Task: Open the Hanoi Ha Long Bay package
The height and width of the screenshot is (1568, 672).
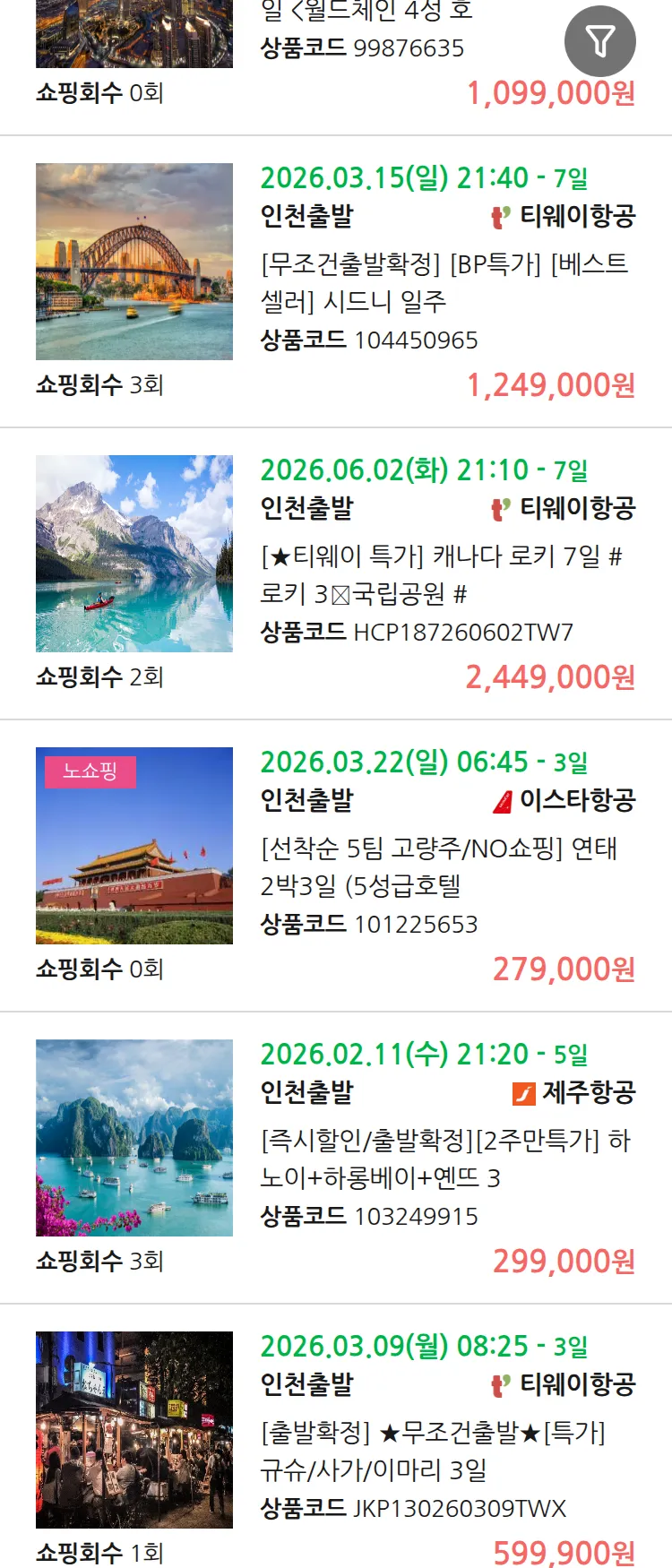Action: click(x=444, y=1159)
